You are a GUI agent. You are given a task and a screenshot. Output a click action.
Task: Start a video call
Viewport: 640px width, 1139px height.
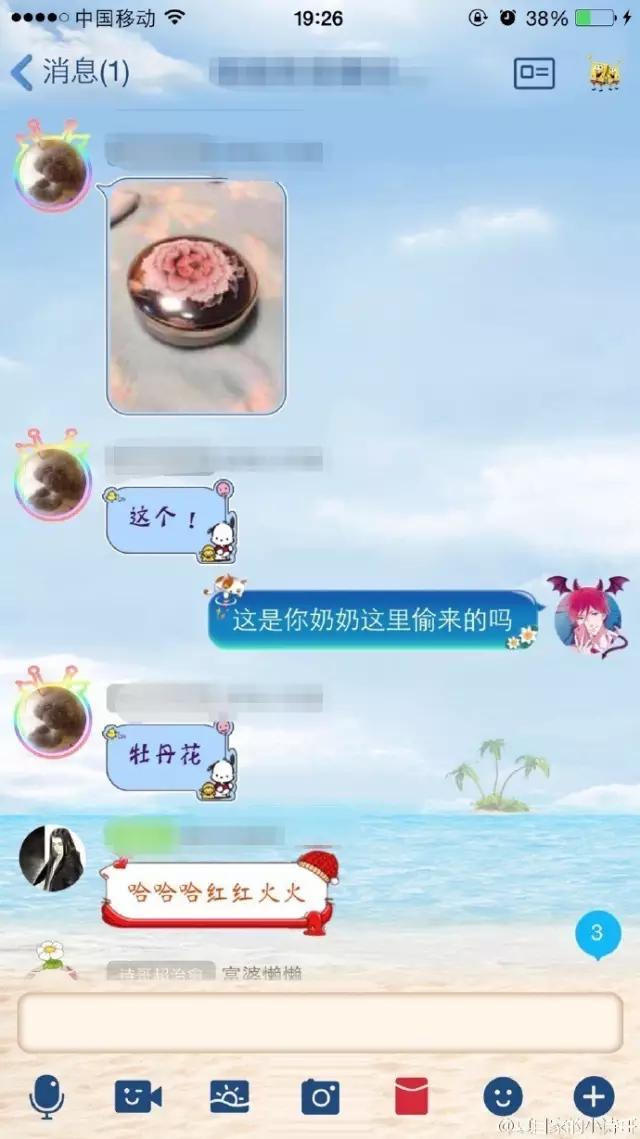(x=138, y=1097)
